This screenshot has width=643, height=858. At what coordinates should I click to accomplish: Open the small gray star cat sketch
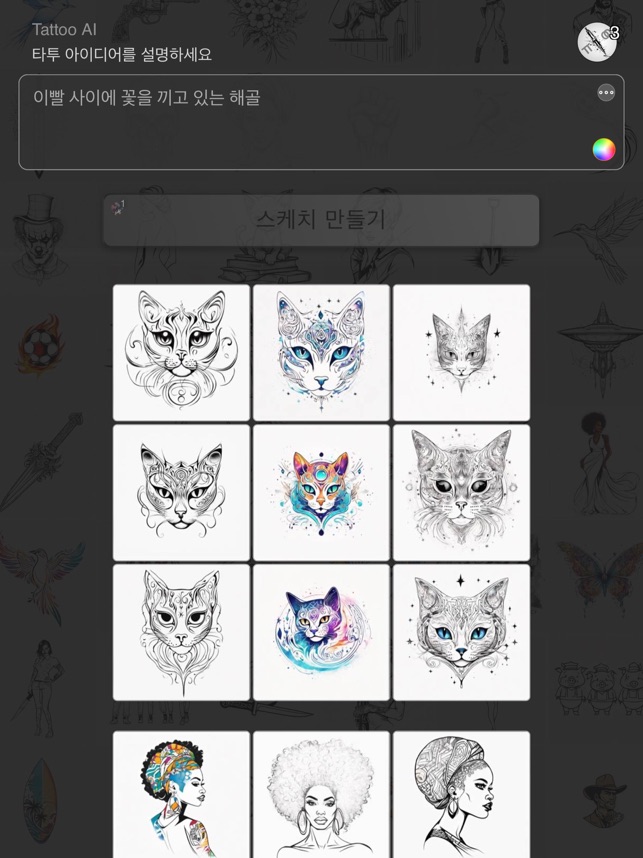click(x=461, y=352)
